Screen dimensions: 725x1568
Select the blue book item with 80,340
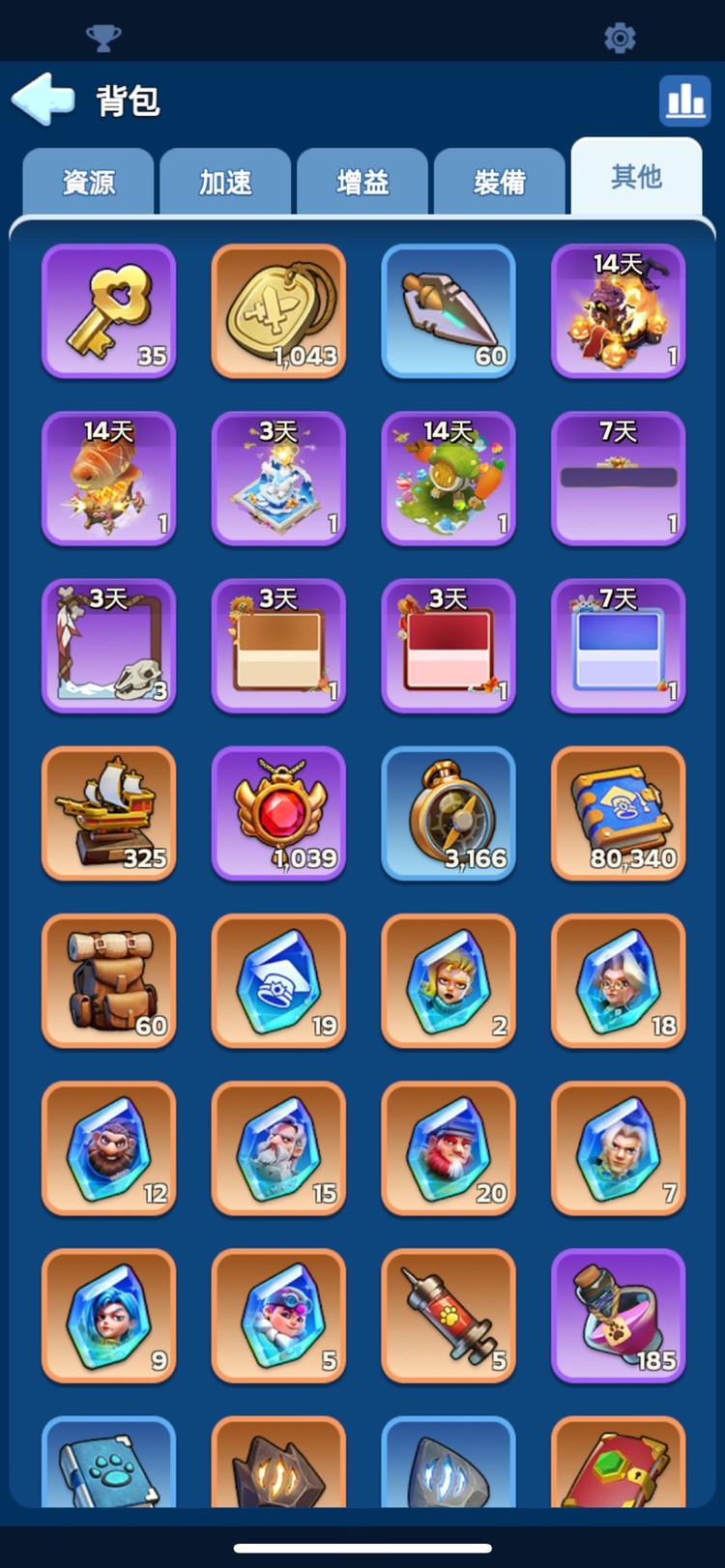[619, 813]
